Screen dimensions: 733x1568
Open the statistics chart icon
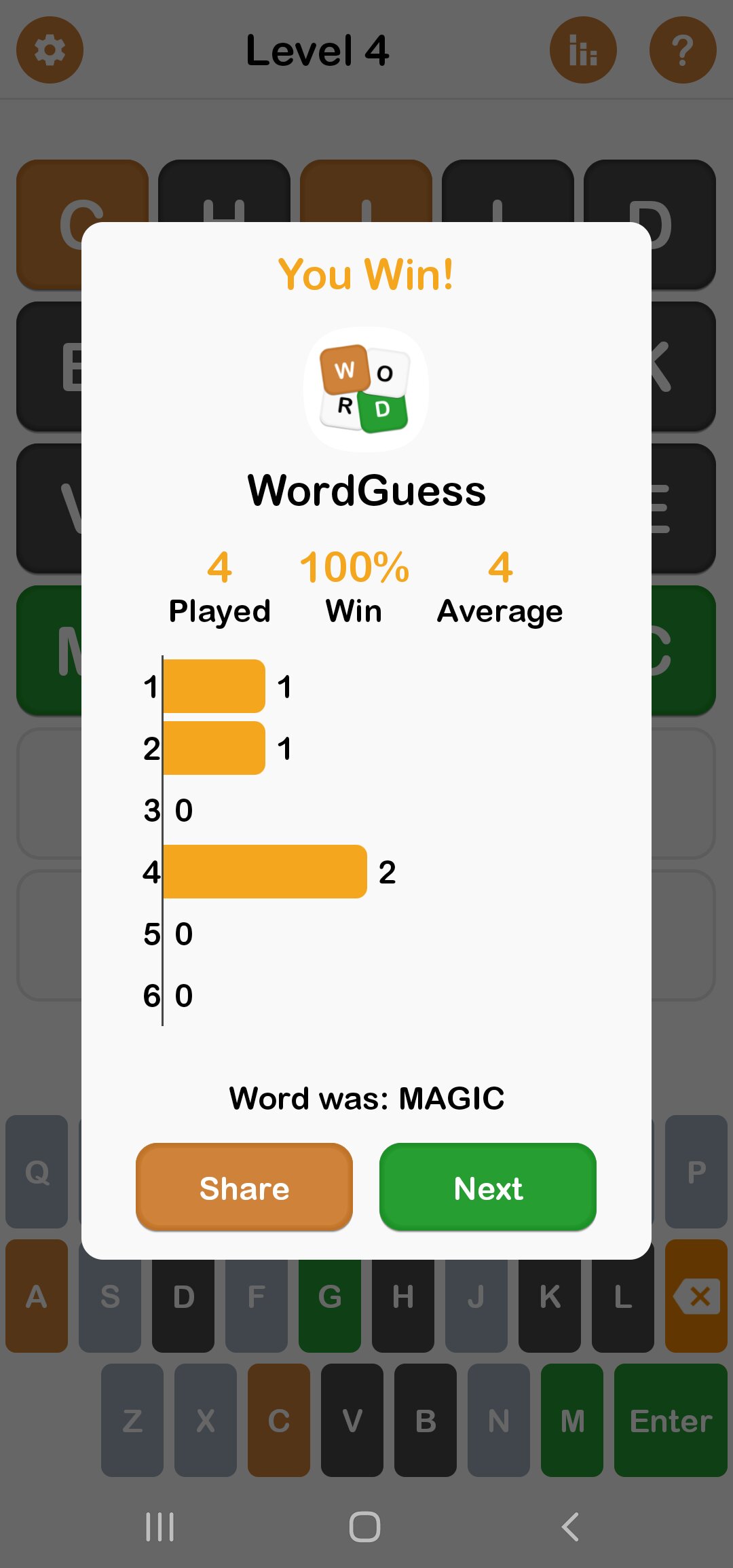point(582,50)
